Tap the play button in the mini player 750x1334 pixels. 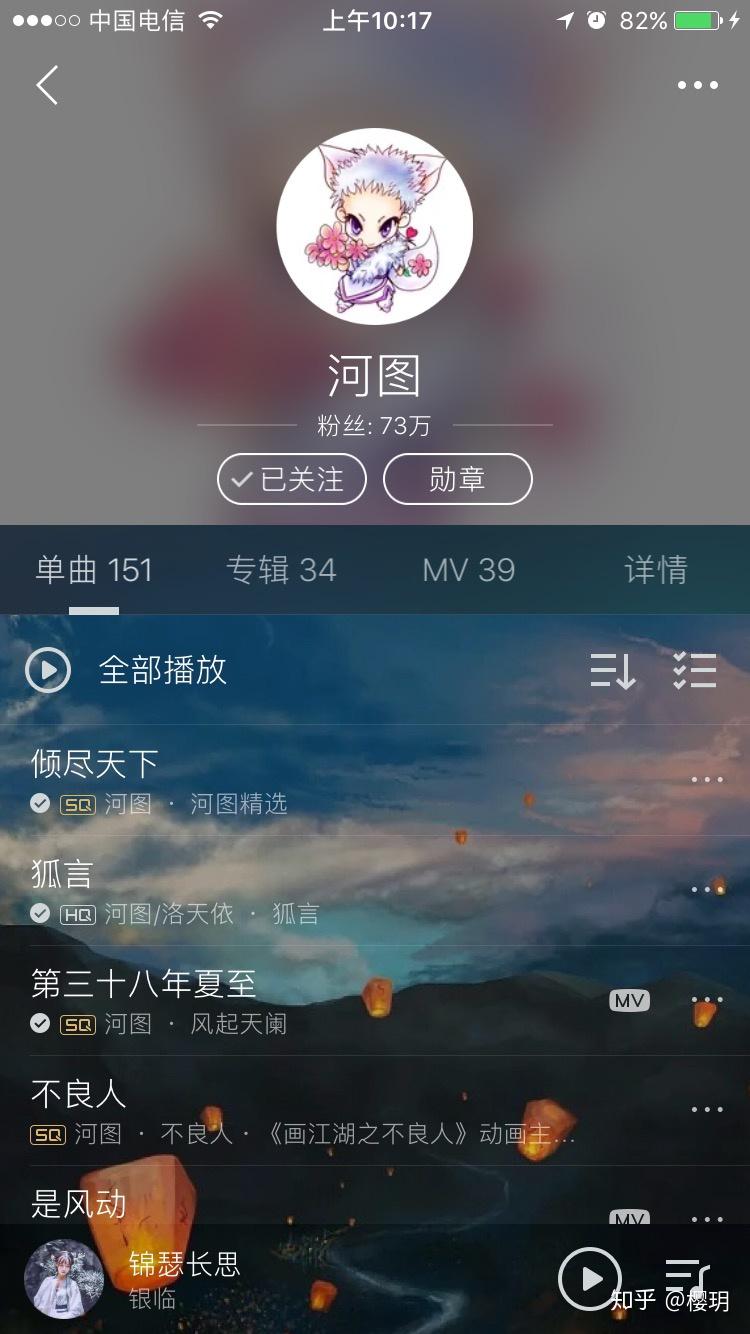(x=589, y=1278)
